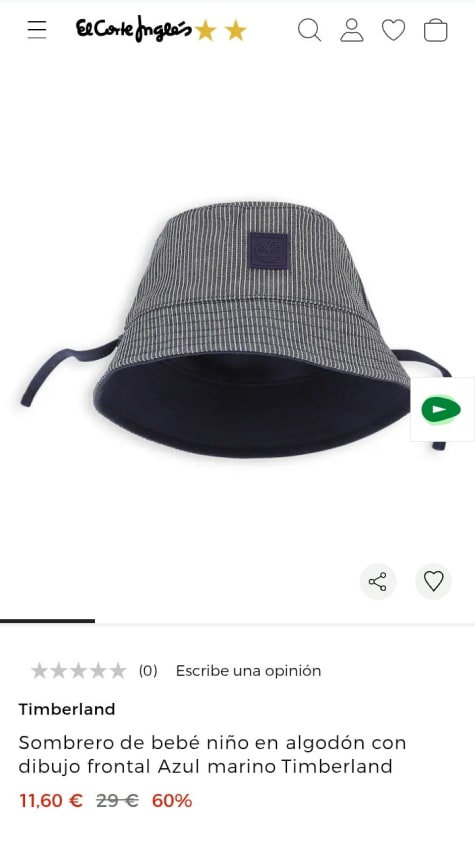The height and width of the screenshot is (844, 475).
Task: Open the Timberland brand link
Action: tap(67, 709)
